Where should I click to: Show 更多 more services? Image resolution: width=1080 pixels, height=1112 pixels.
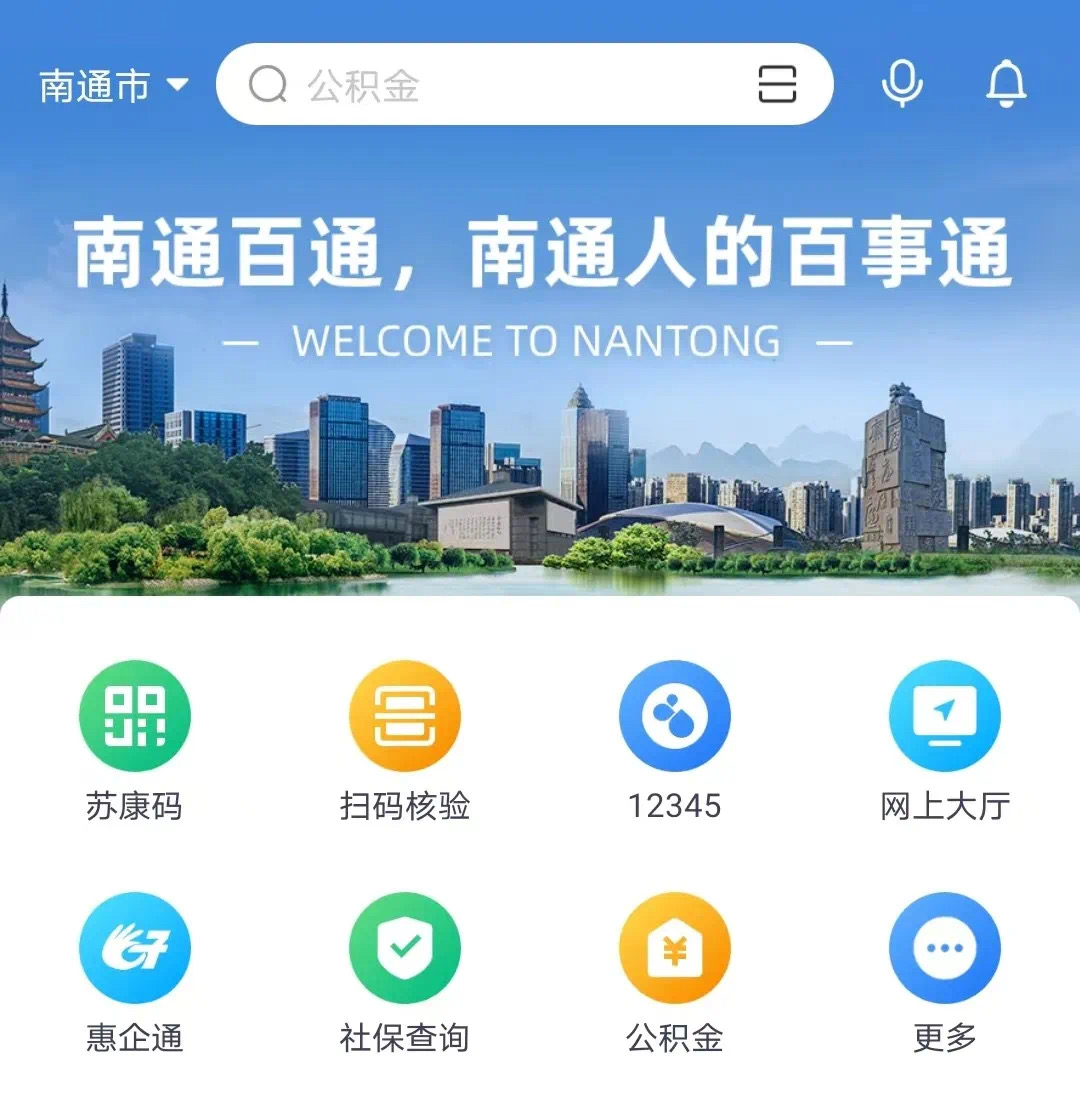click(x=945, y=948)
